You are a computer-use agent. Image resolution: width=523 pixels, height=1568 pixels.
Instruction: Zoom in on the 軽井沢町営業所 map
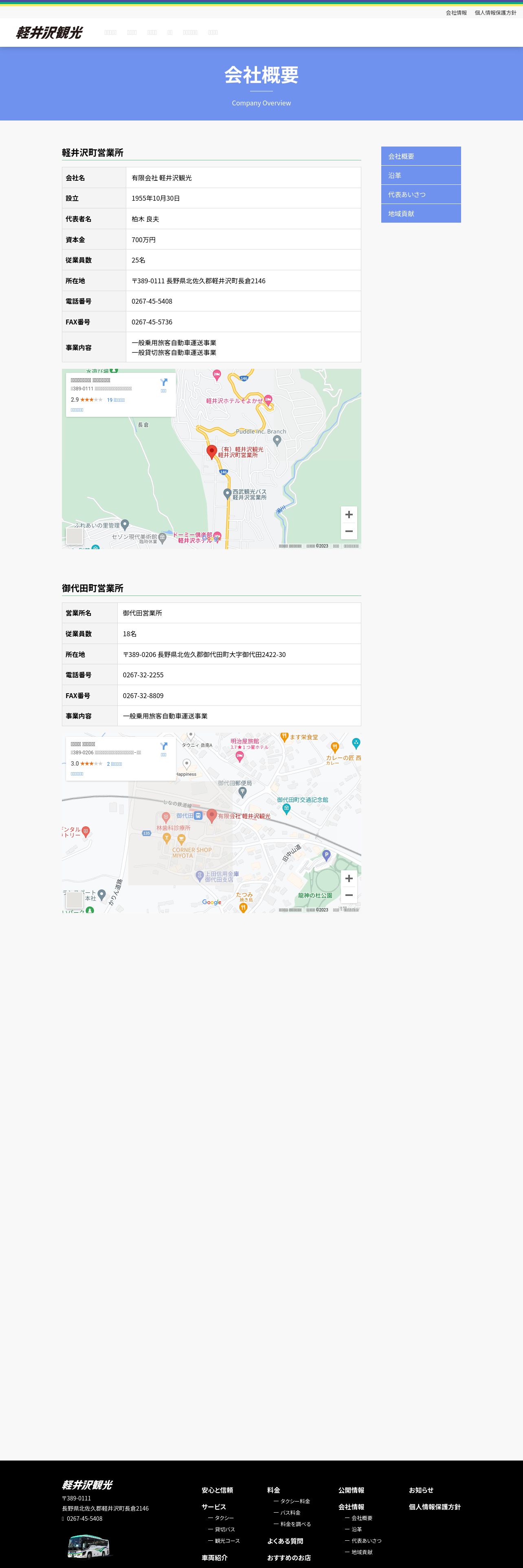tap(349, 515)
